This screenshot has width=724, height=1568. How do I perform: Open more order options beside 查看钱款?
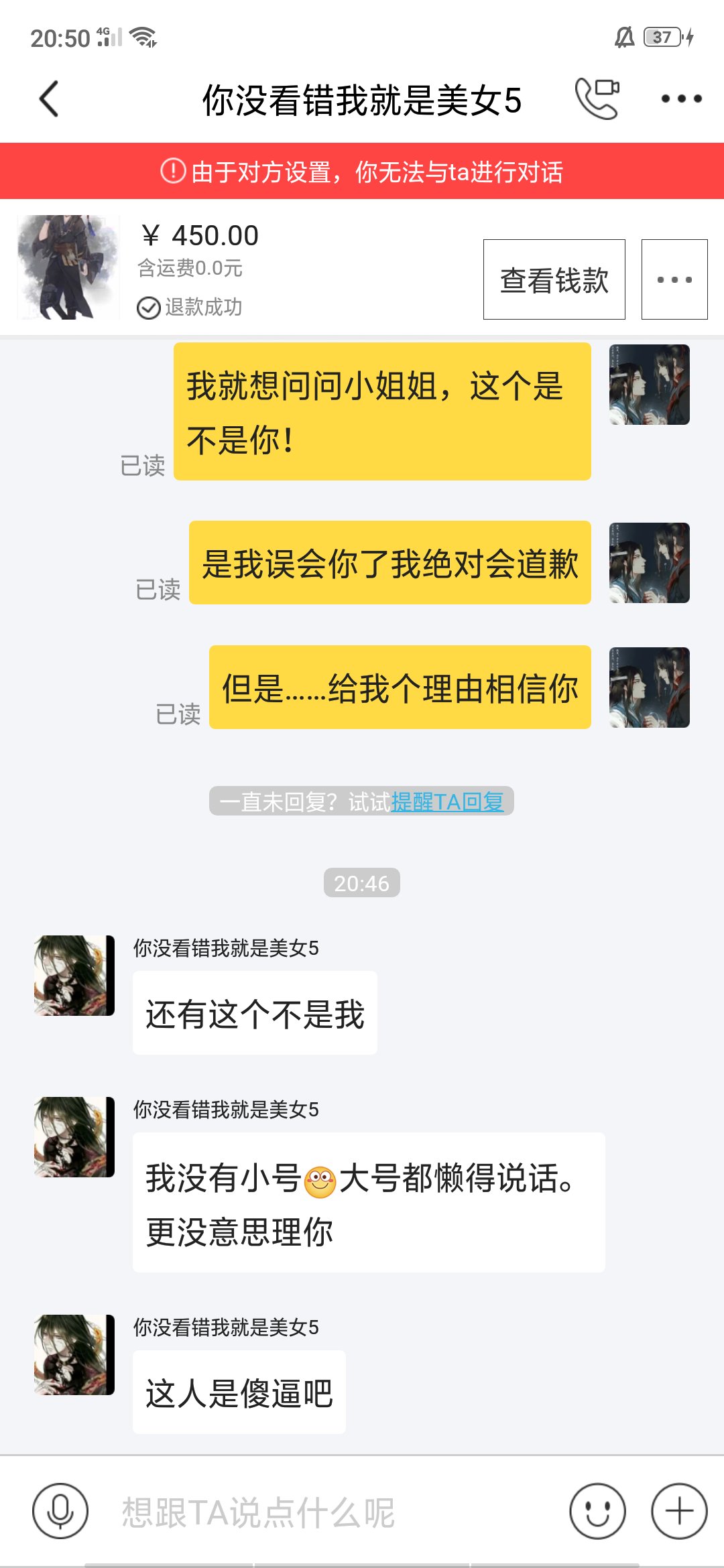pyautogui.click(x=674, y=279)
